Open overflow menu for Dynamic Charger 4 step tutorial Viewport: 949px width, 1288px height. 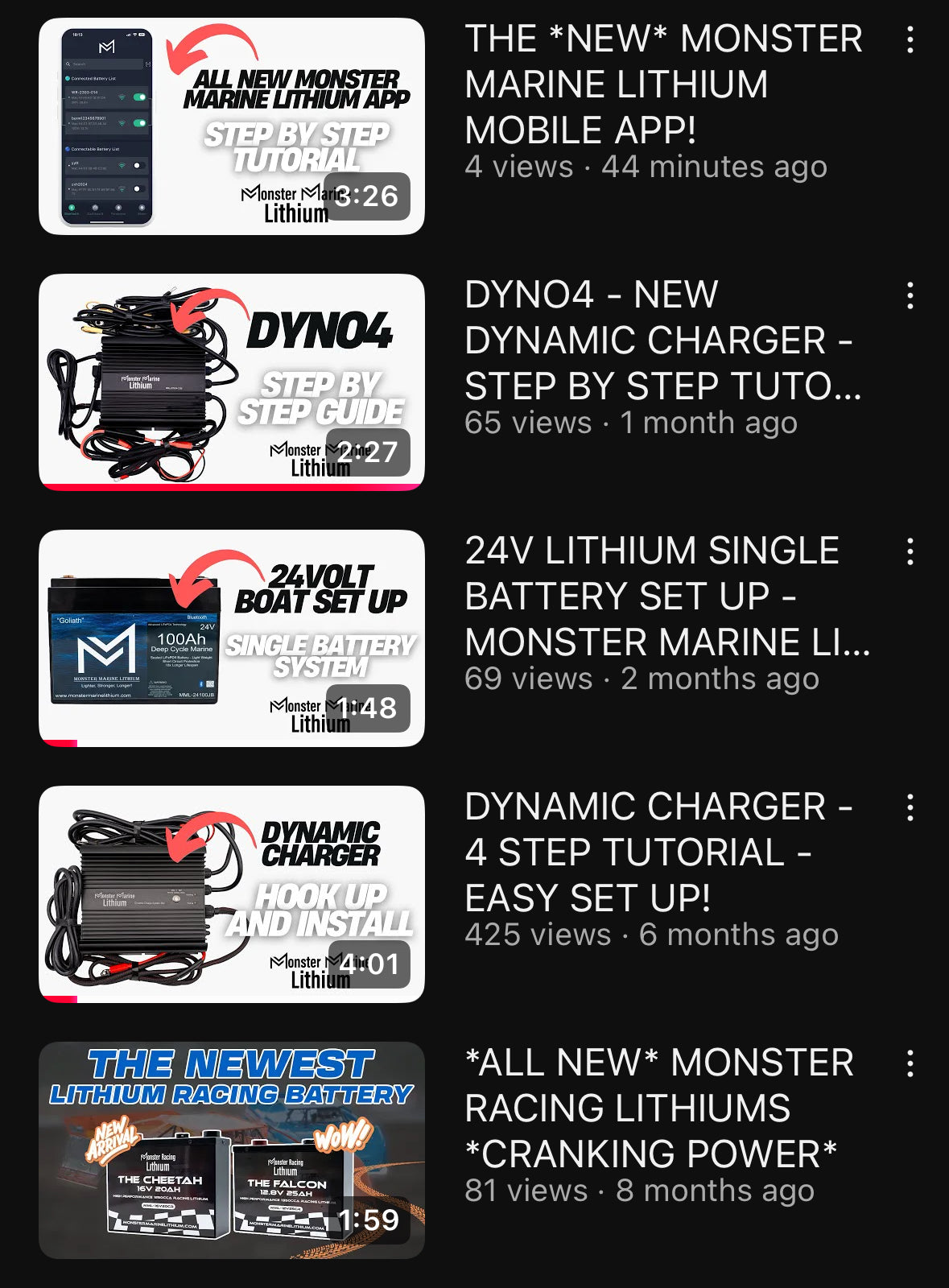point(910,807)
